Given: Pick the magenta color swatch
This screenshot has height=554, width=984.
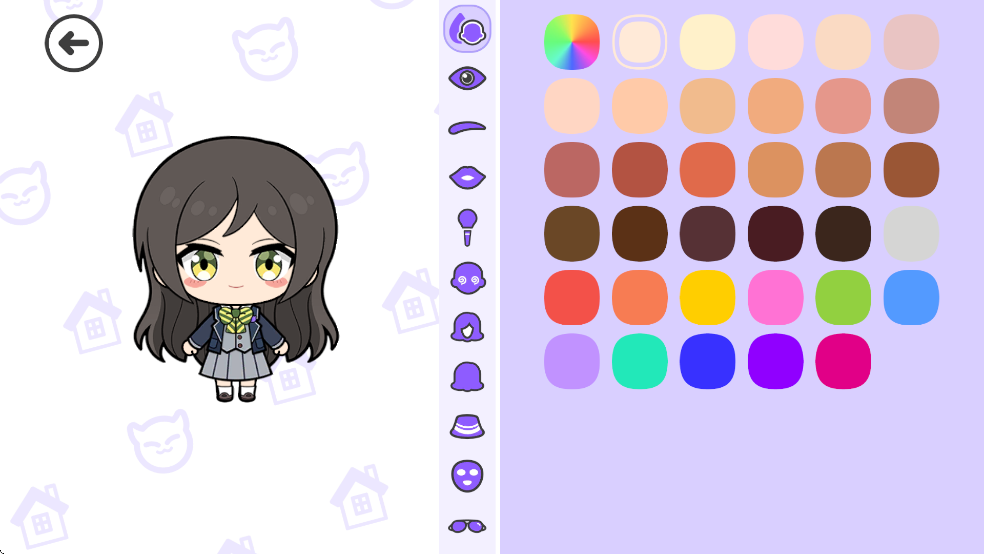Looking at the screenshot, I should [x=843, y=361].
